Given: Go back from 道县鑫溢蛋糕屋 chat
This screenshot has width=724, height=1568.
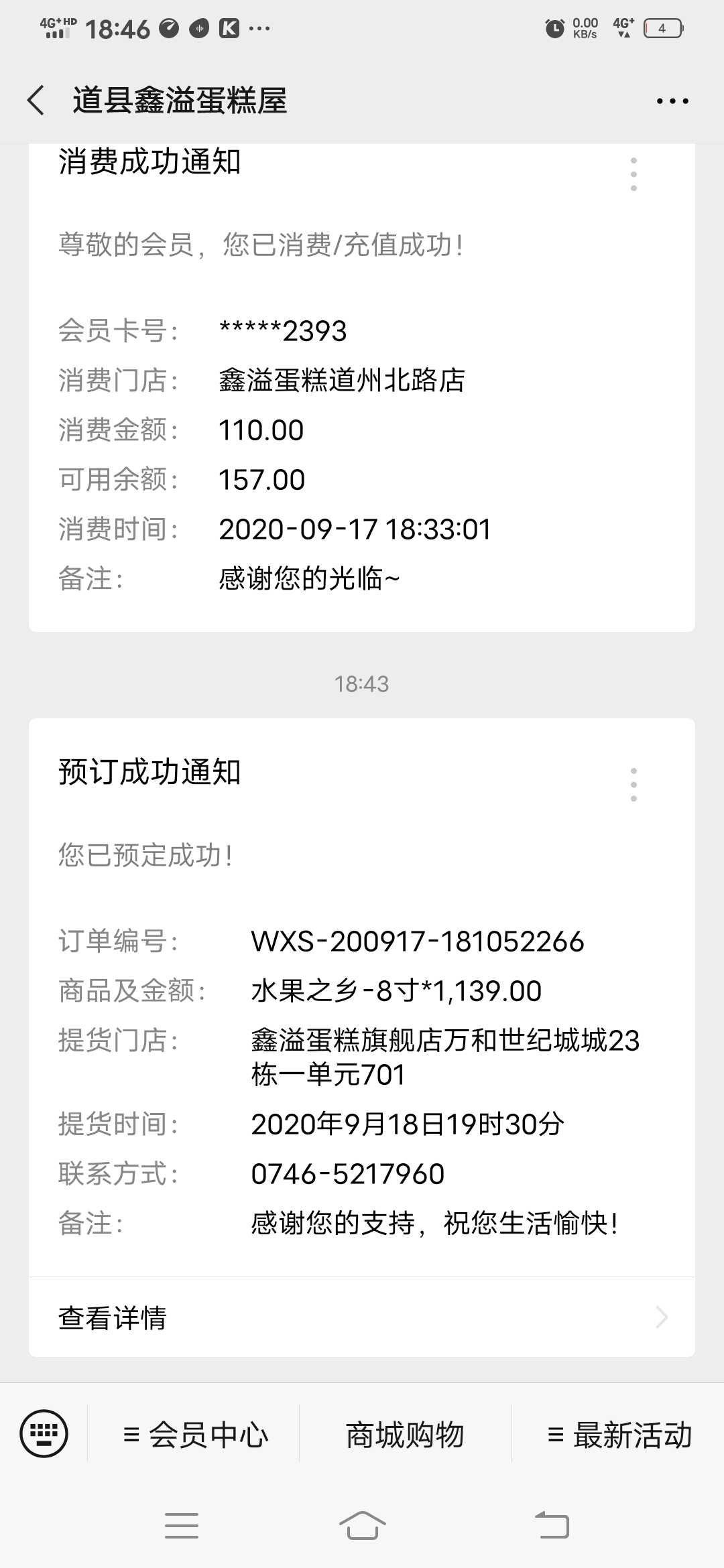Looking at the screenshot, I should [x=36, y=101].
